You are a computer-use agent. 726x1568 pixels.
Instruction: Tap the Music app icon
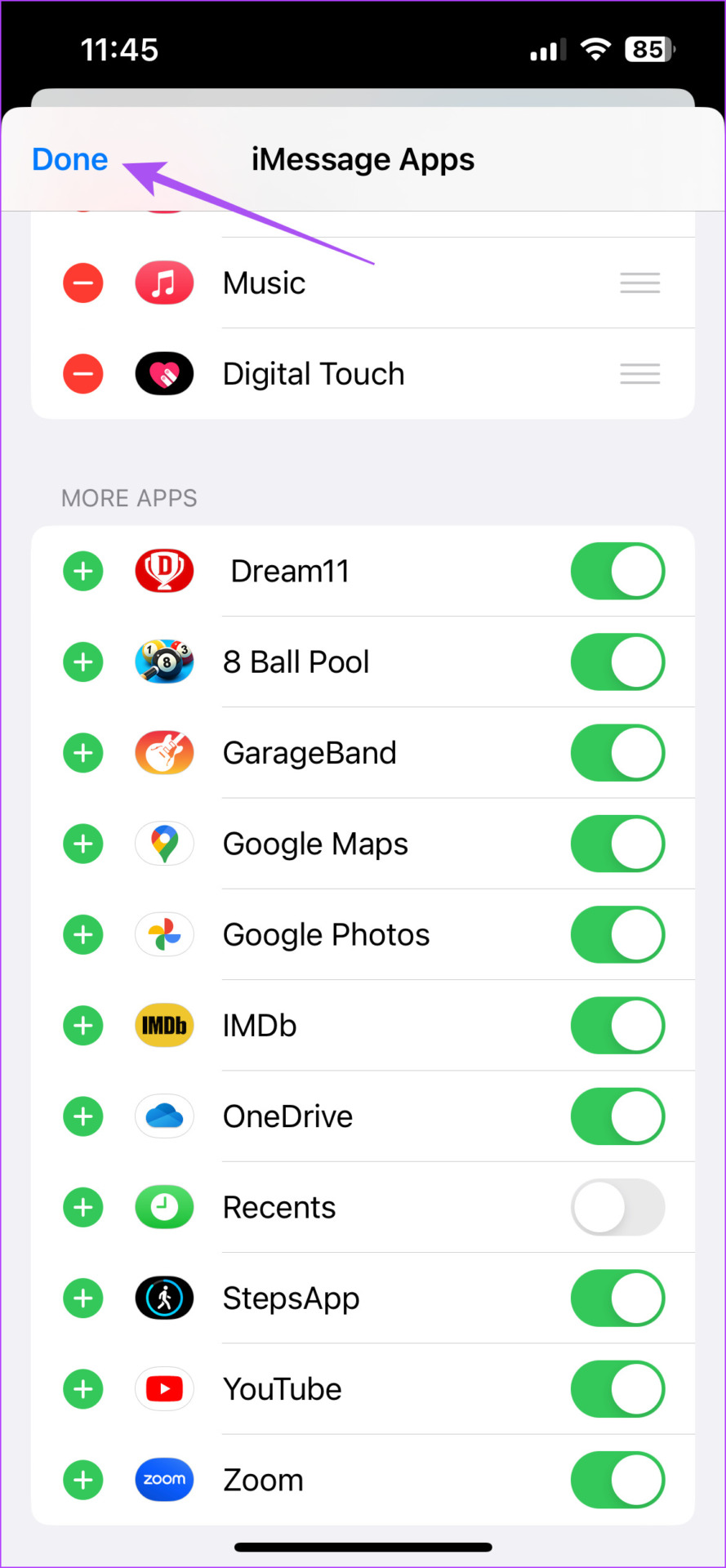164,283
